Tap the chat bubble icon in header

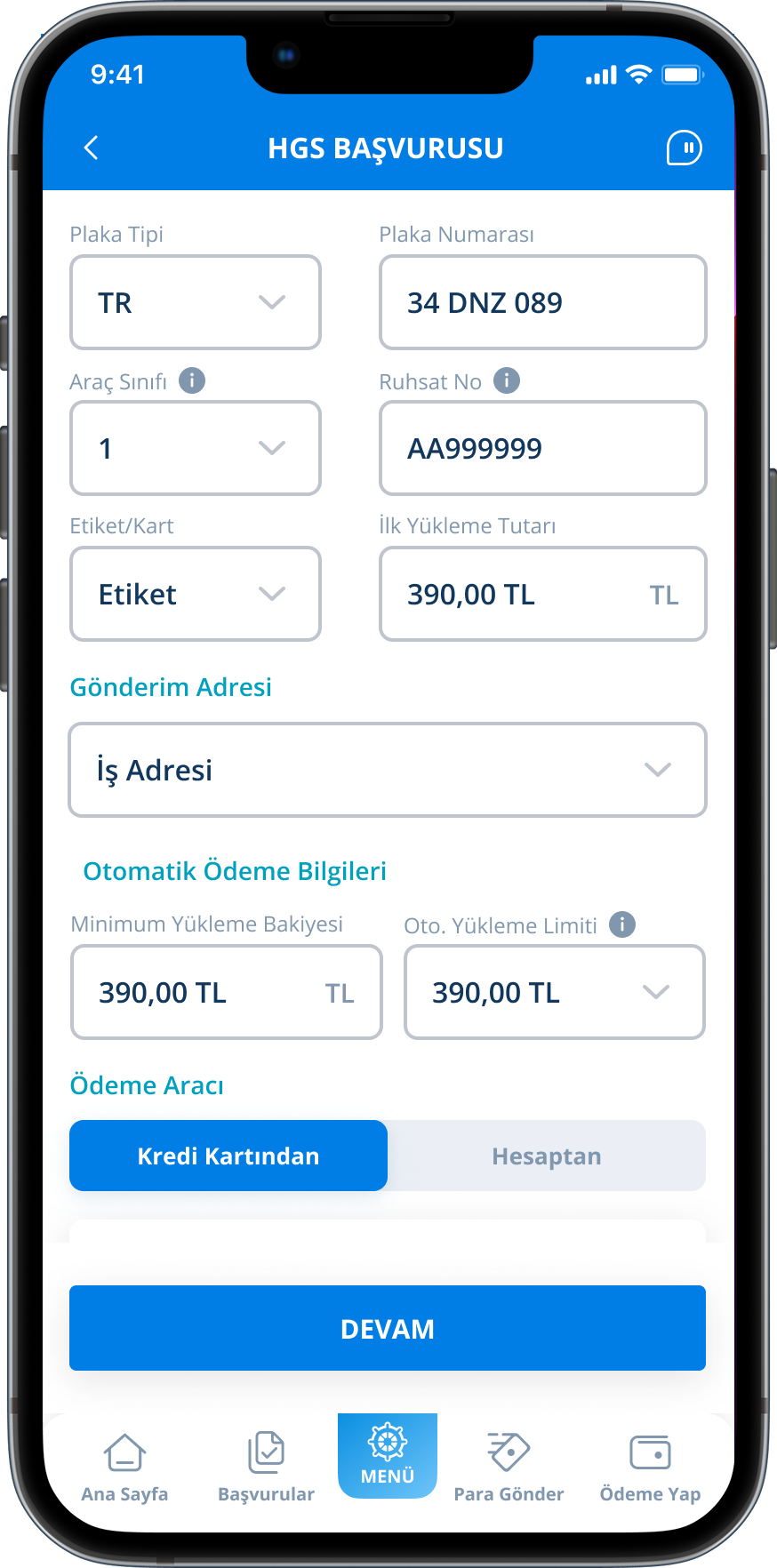684,148
